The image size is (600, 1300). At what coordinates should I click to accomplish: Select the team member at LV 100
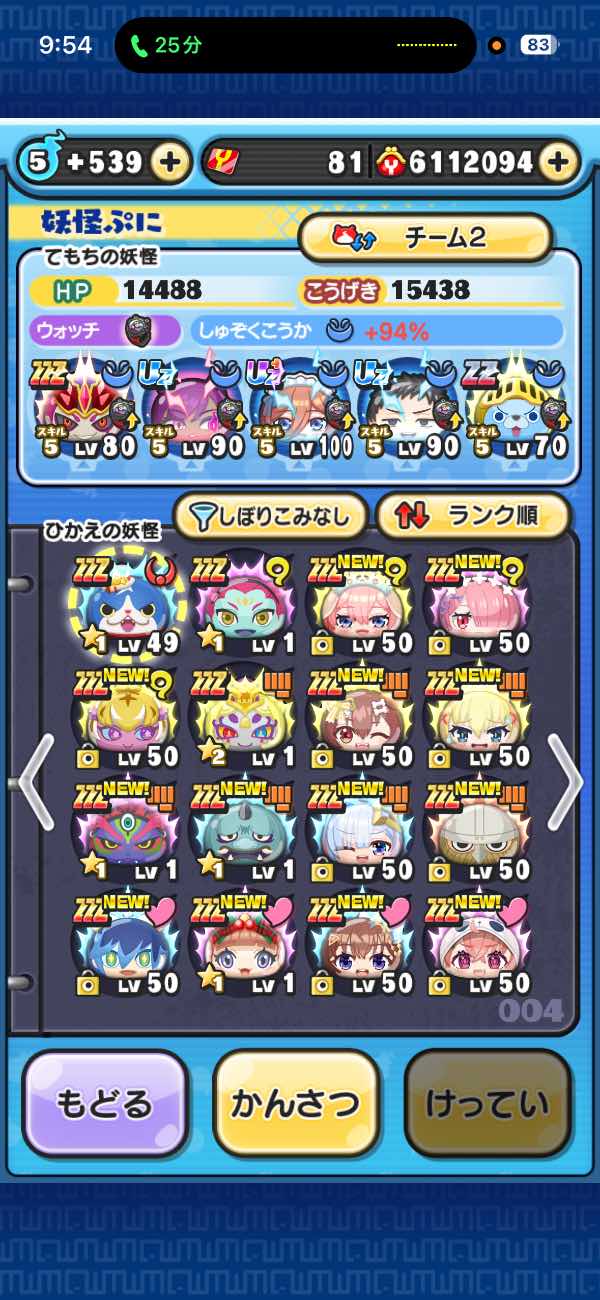300,408
